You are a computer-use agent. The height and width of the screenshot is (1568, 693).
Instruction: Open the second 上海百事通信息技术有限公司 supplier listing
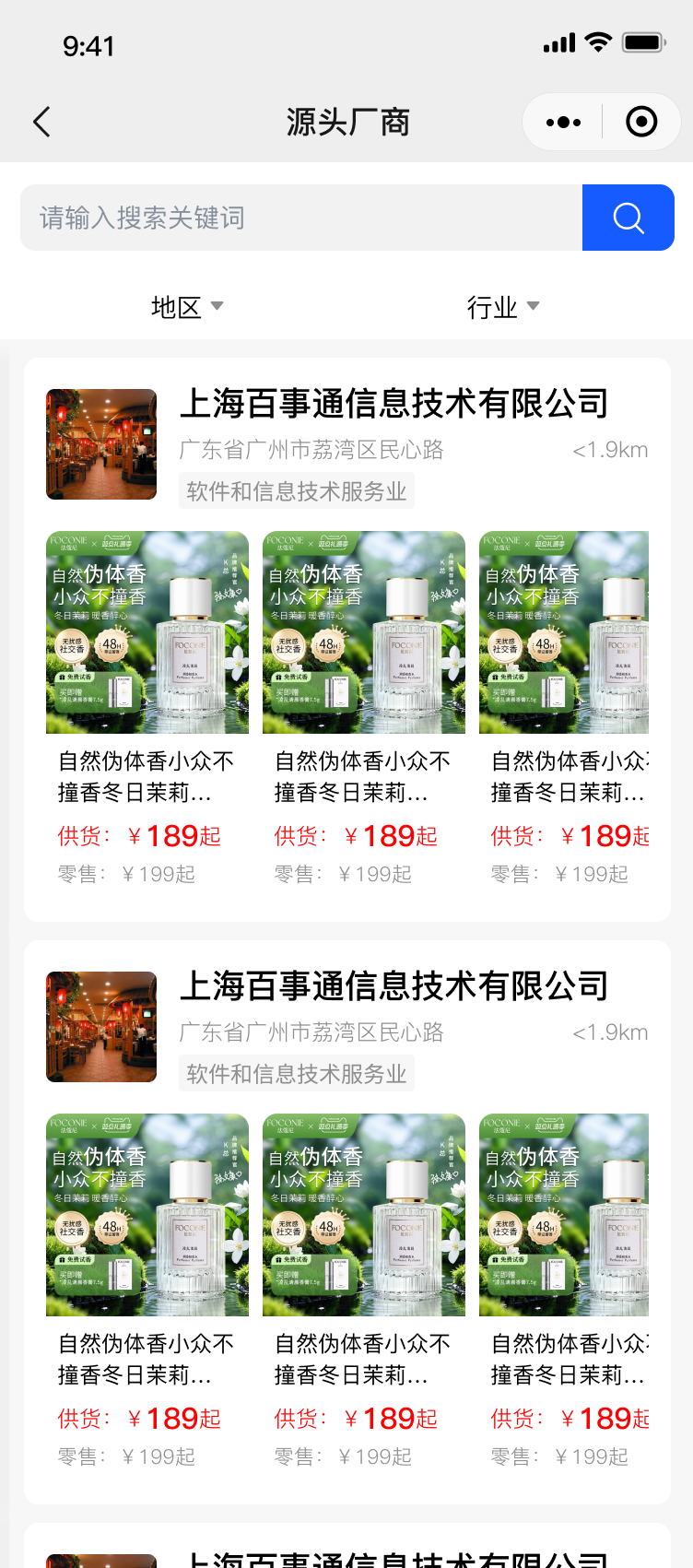pyautogui.click(x=393, y=987)
